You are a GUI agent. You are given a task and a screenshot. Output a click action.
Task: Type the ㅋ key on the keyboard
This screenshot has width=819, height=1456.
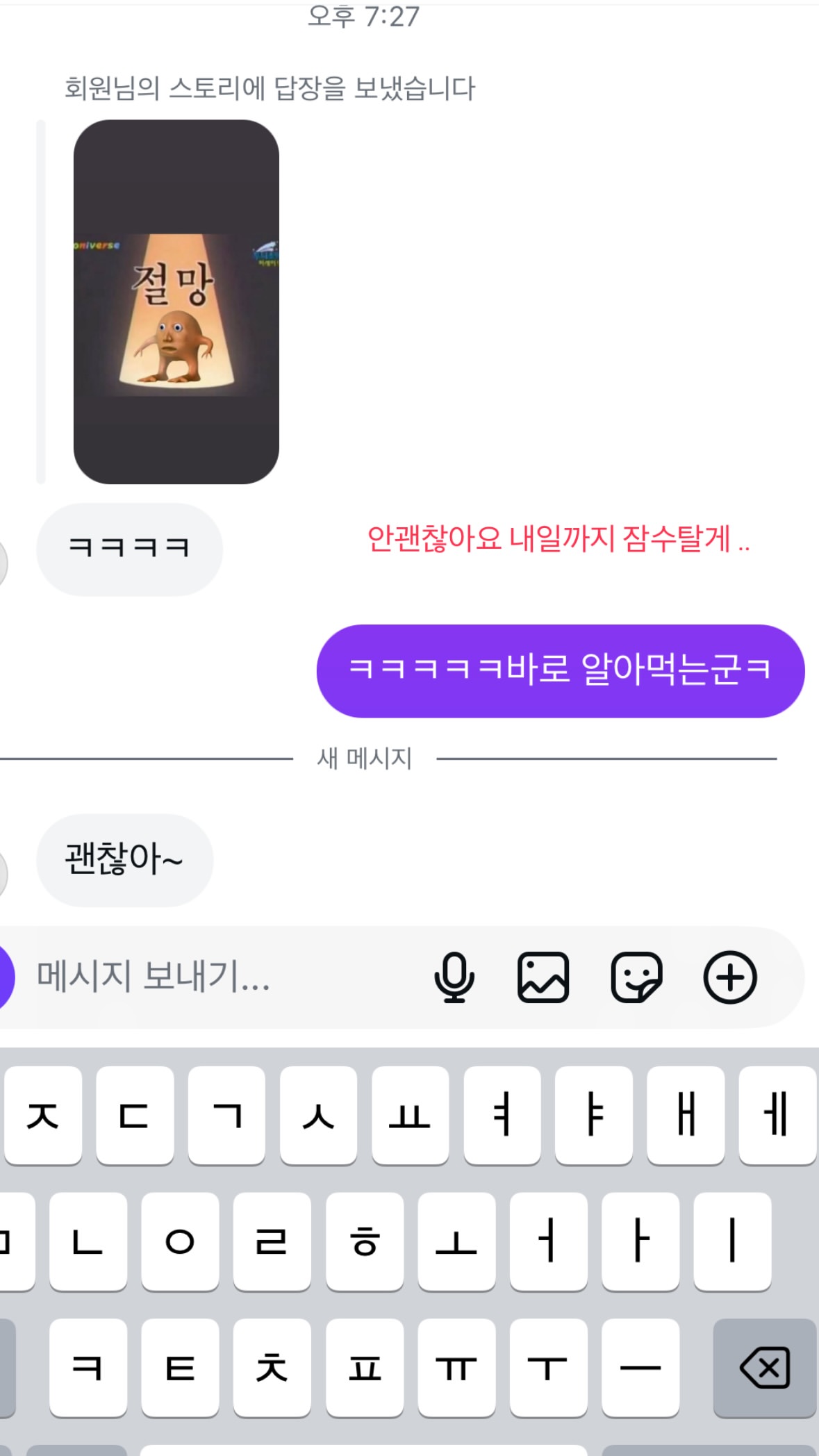pyautogui.click(x=88, y=1368)
